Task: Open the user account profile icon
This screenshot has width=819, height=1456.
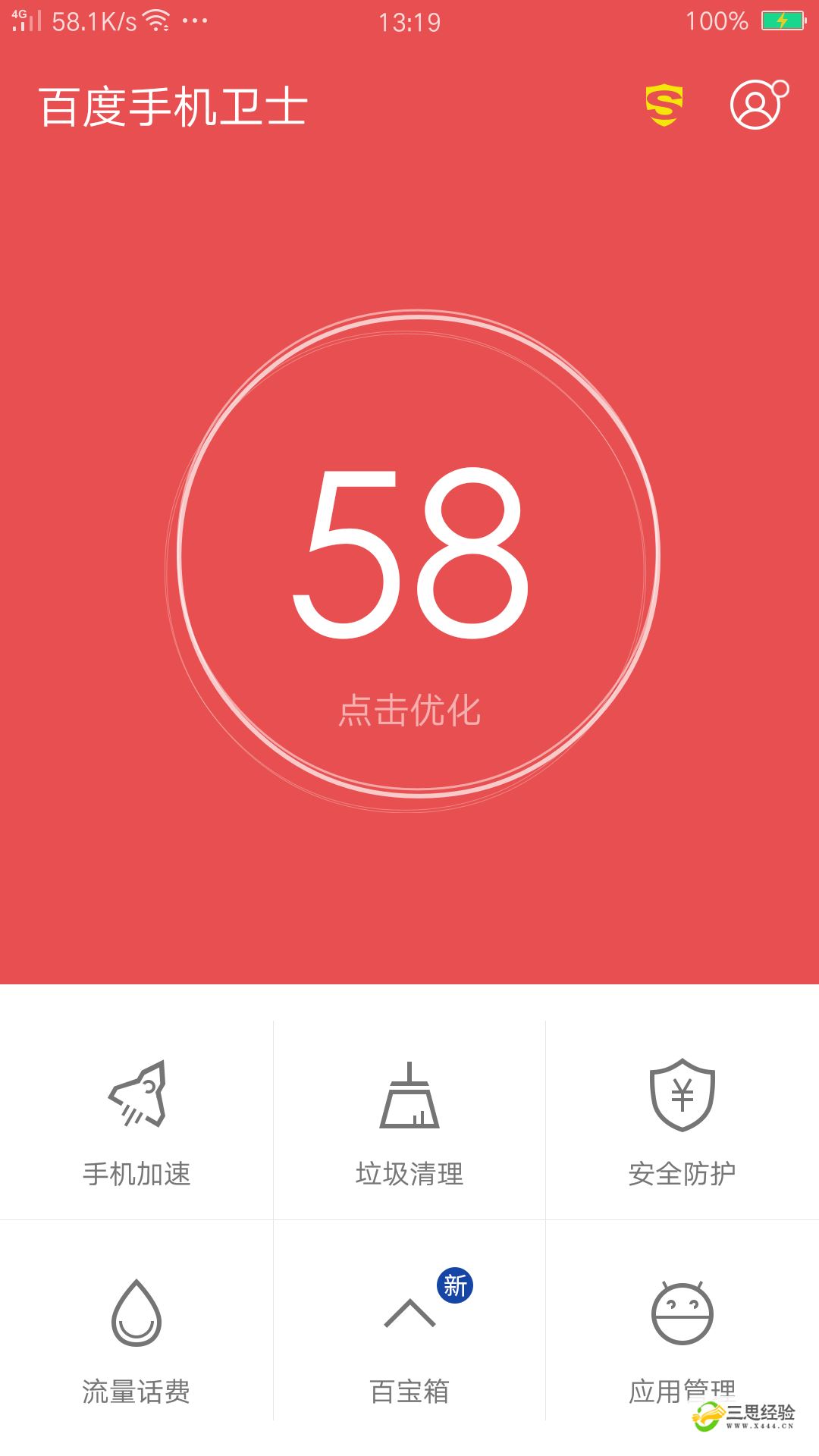Action: [757, 105]
